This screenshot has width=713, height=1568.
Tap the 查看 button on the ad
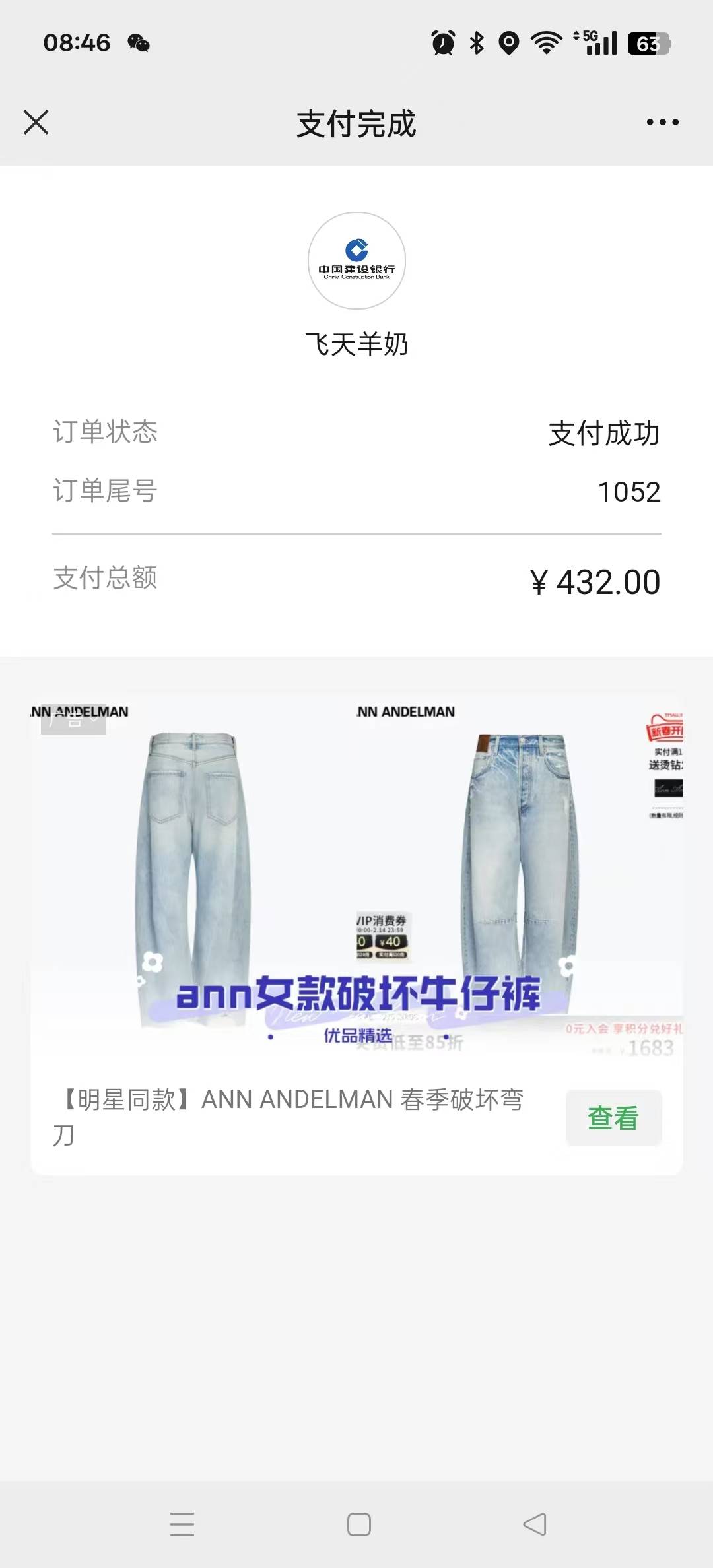coord(613,1118)
